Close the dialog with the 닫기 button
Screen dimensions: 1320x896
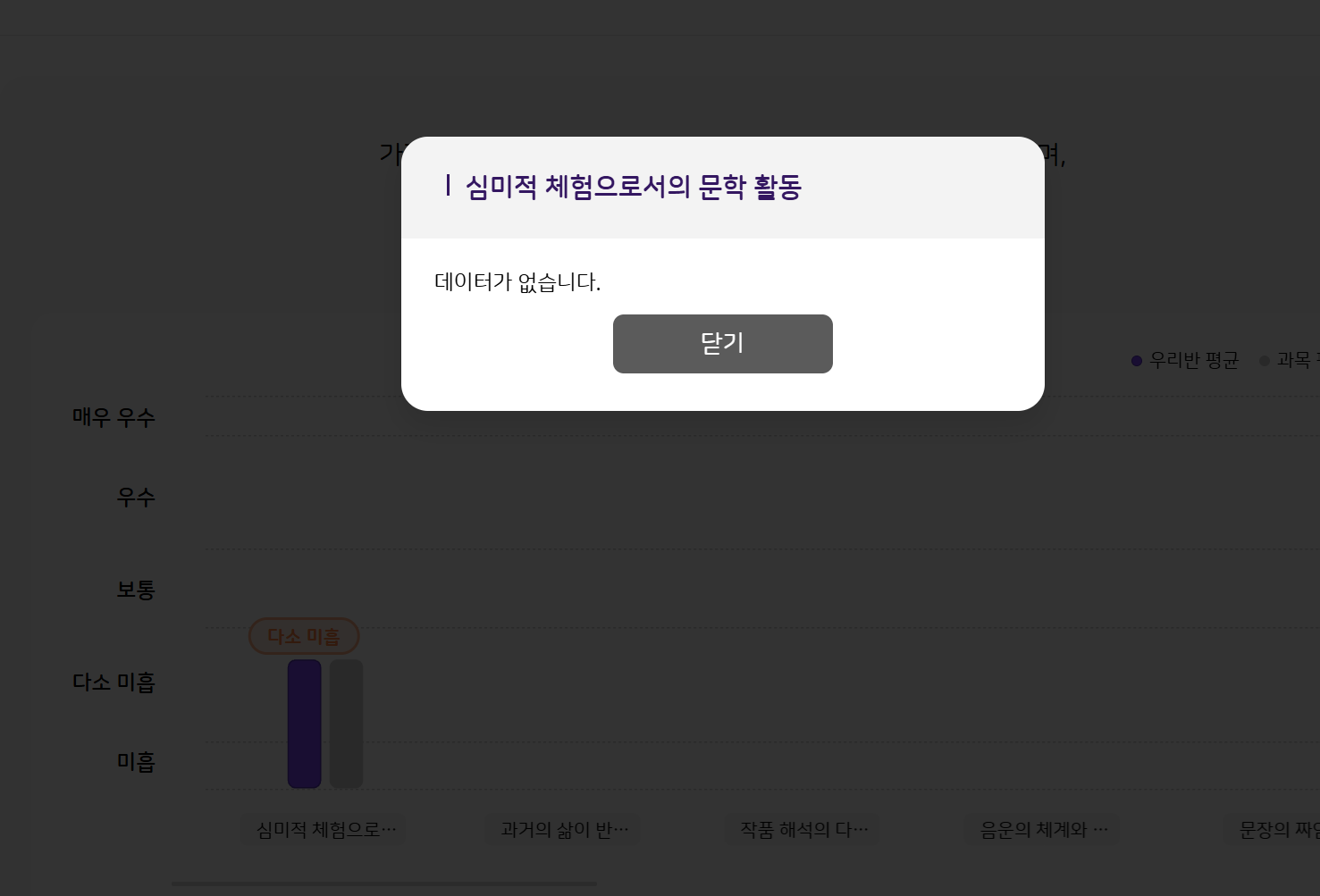coord(722,344)
